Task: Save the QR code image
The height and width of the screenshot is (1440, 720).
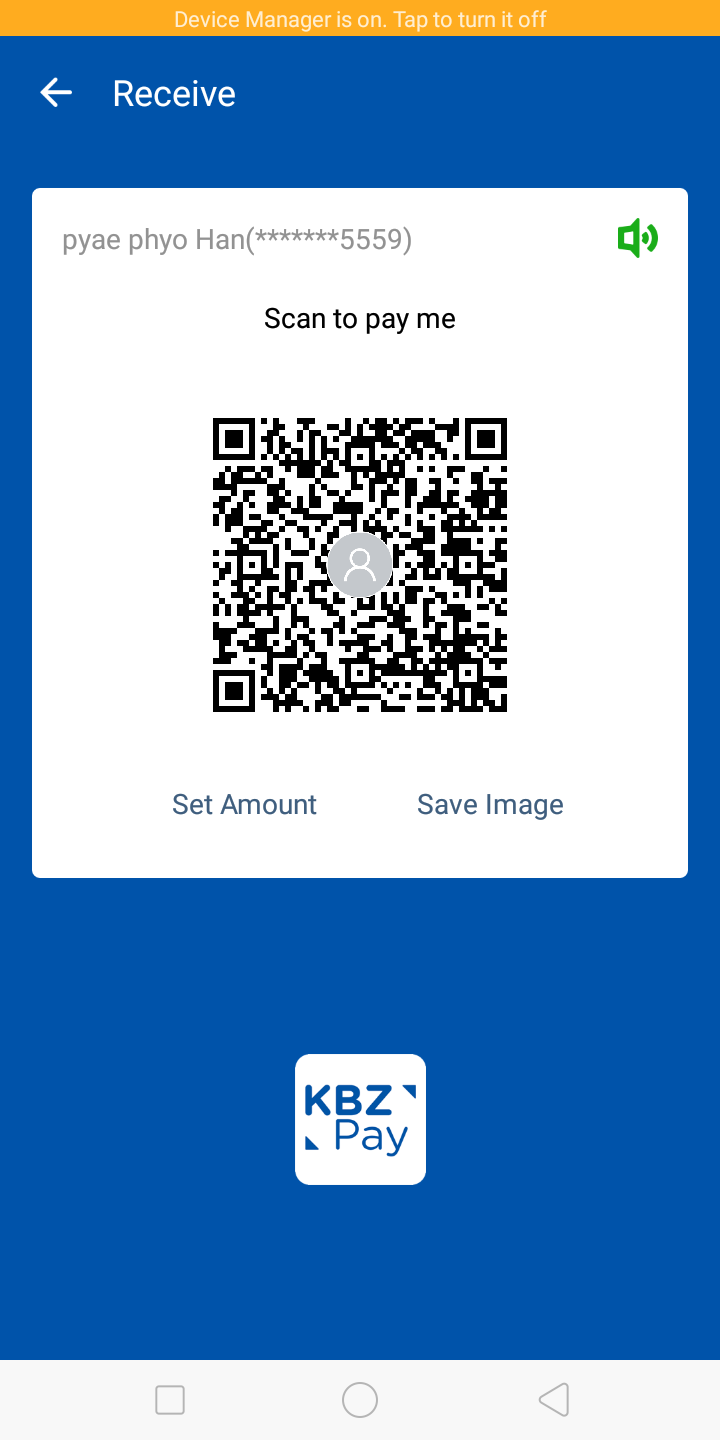Action: click(x=490, y=805)
